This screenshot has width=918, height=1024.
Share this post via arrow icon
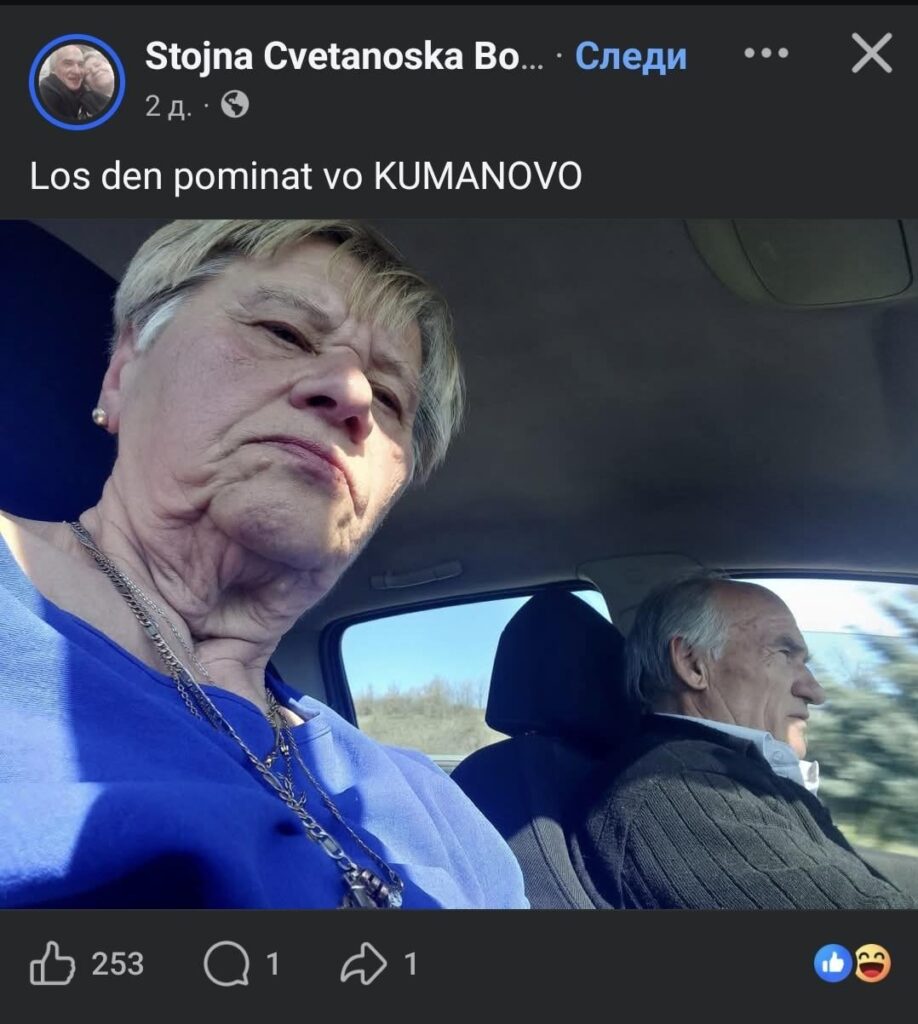(364, 964)
